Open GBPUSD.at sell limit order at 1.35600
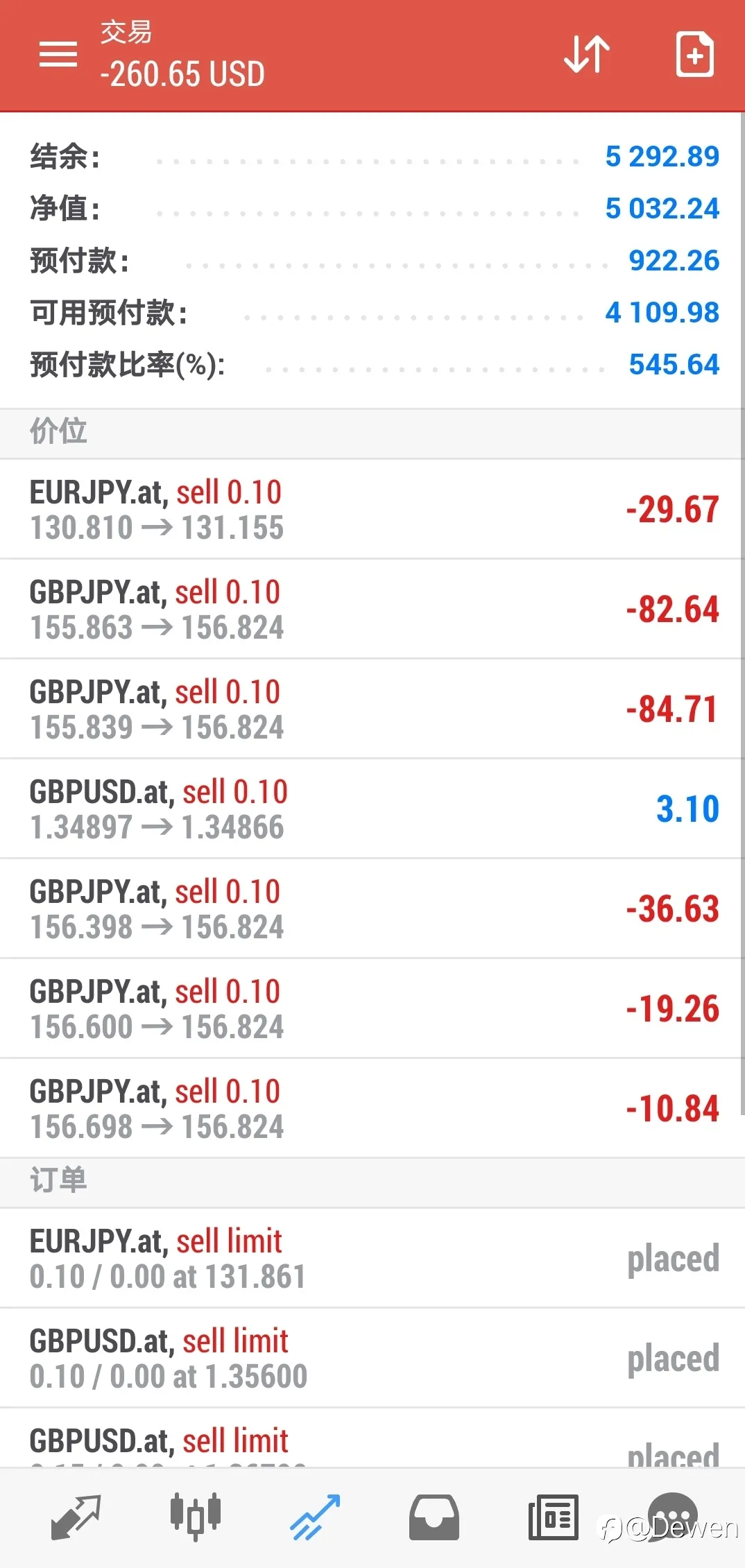 [x=372, y=1358]
